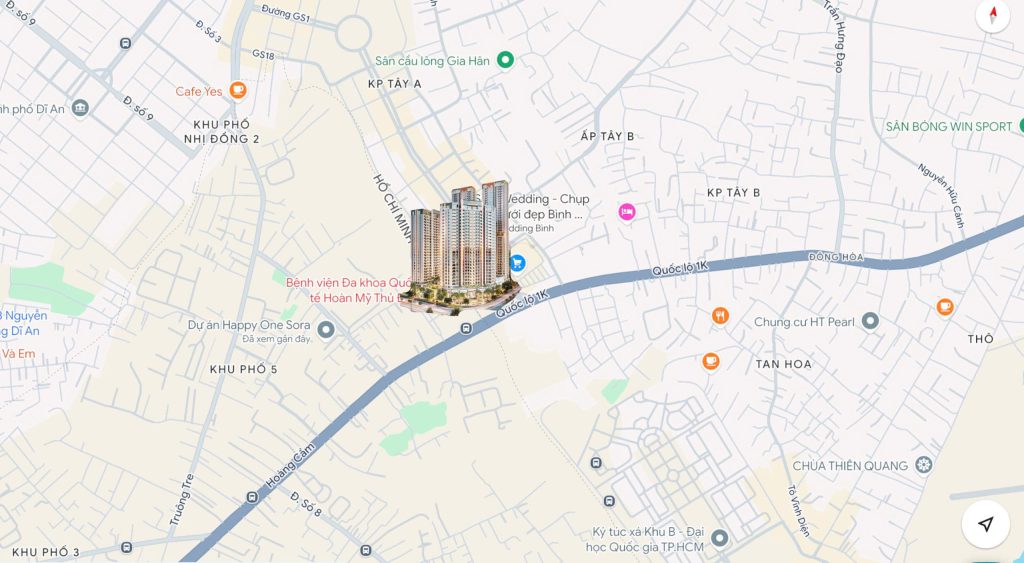Open the Chùa Thiên Quang marker
This screenshot has height=563, width=1024.
click(923, 465)
